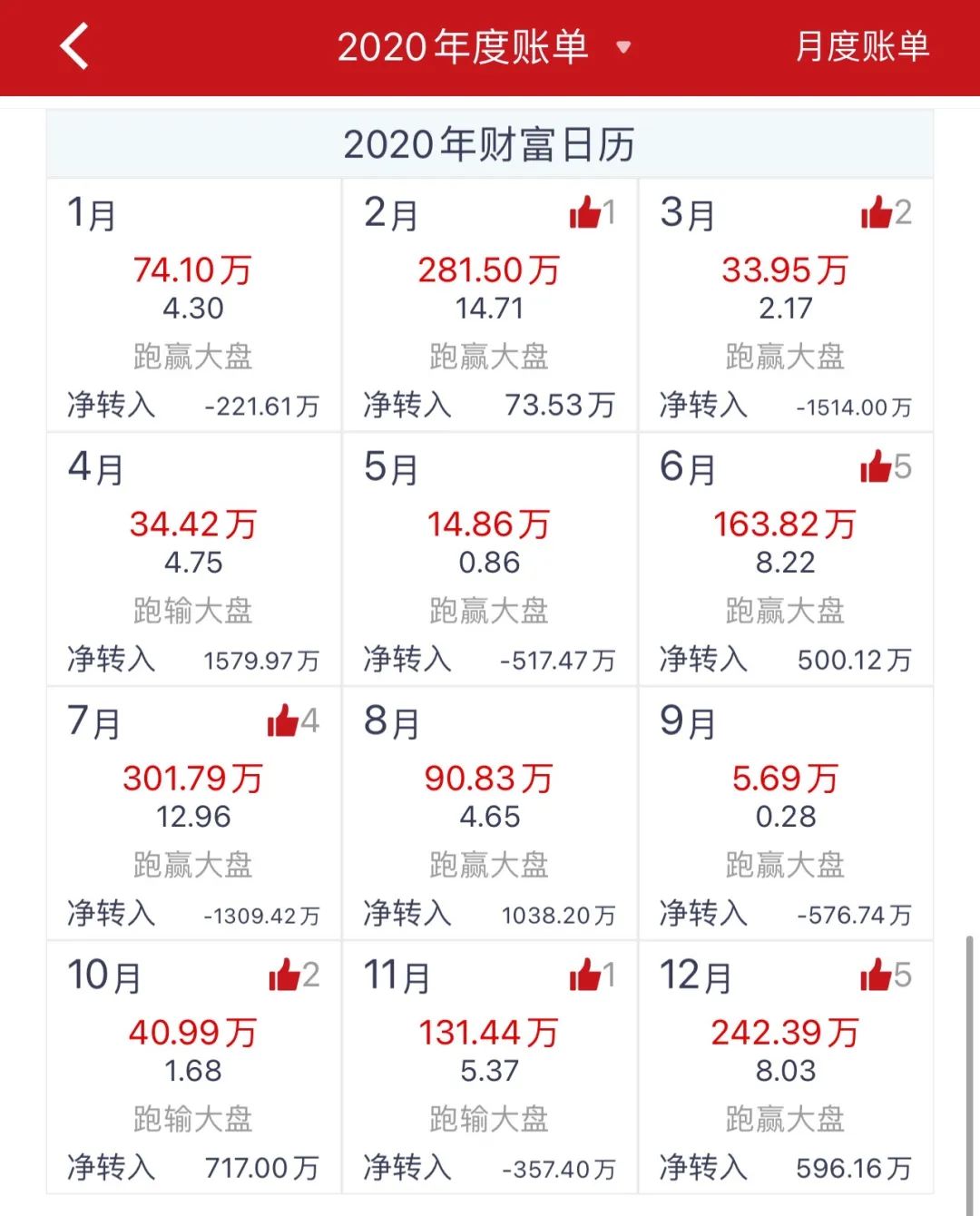
Task: Go back from the 2020 annual bill
Action: tap(74, 46)
